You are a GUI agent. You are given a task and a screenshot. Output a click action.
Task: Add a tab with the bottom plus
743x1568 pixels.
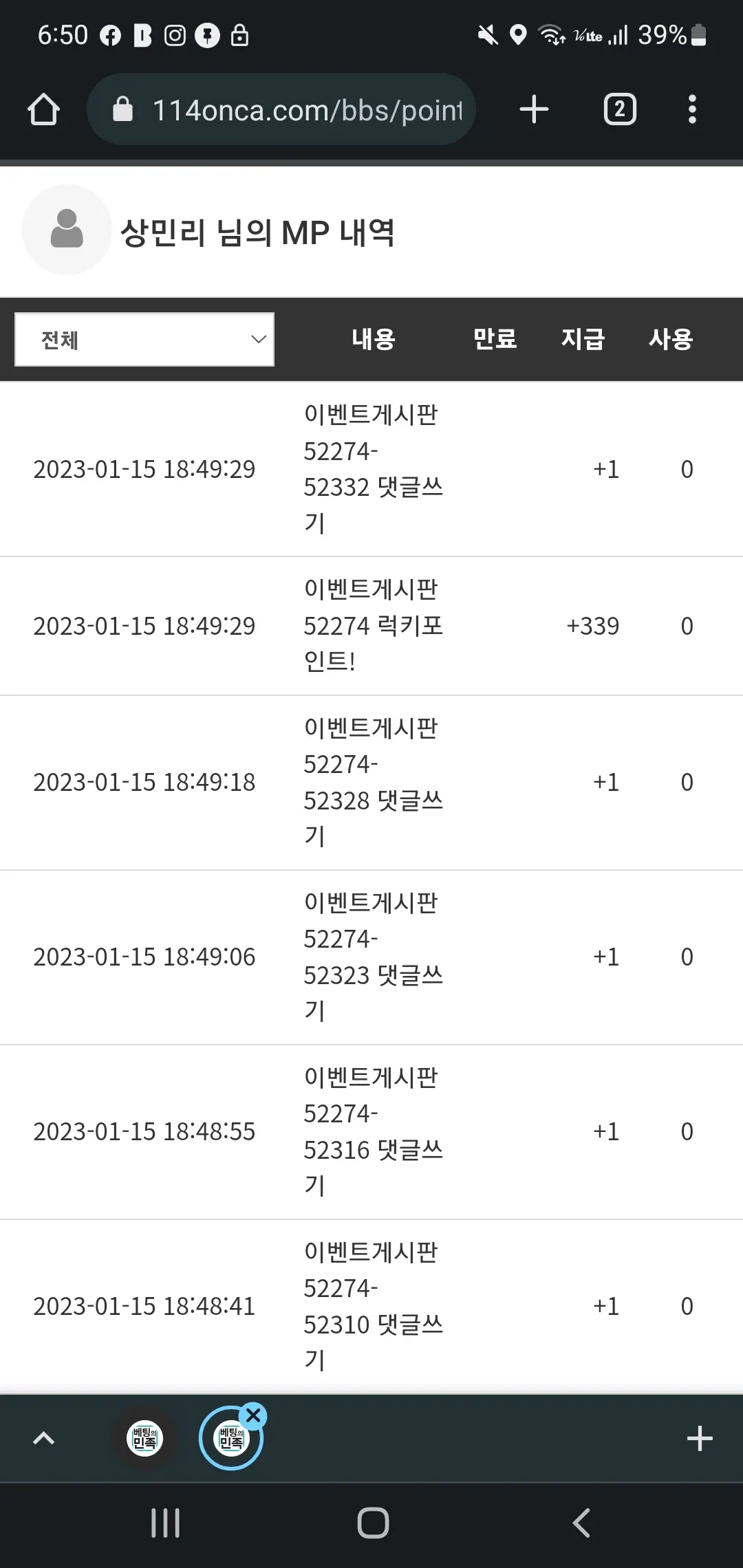(x=700, y=1438)
